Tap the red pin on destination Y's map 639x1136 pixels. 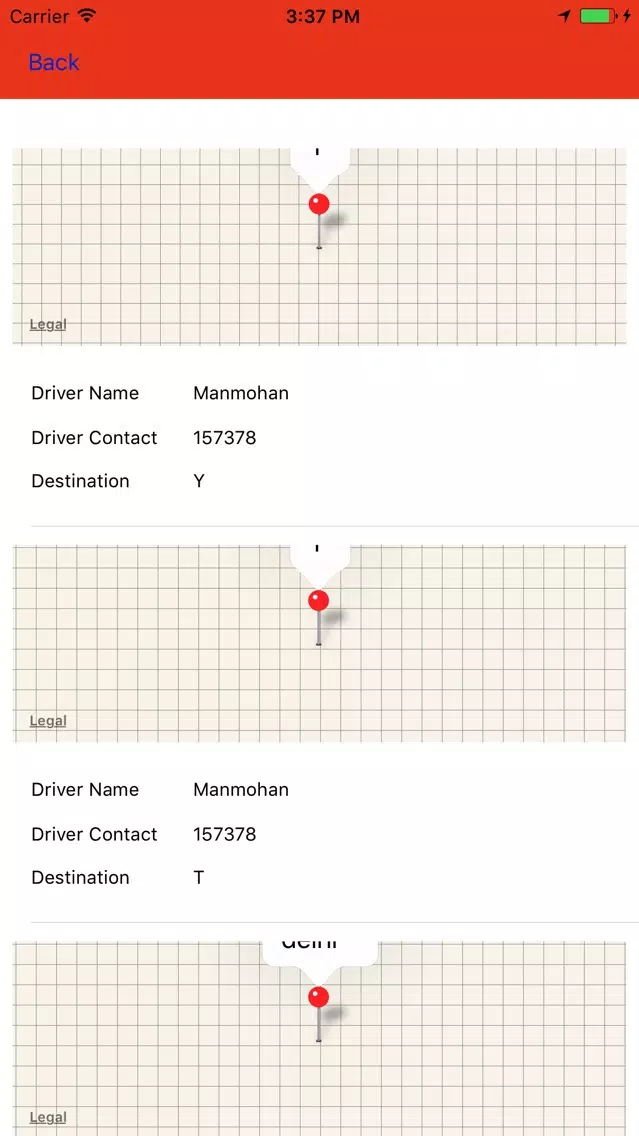319,204
